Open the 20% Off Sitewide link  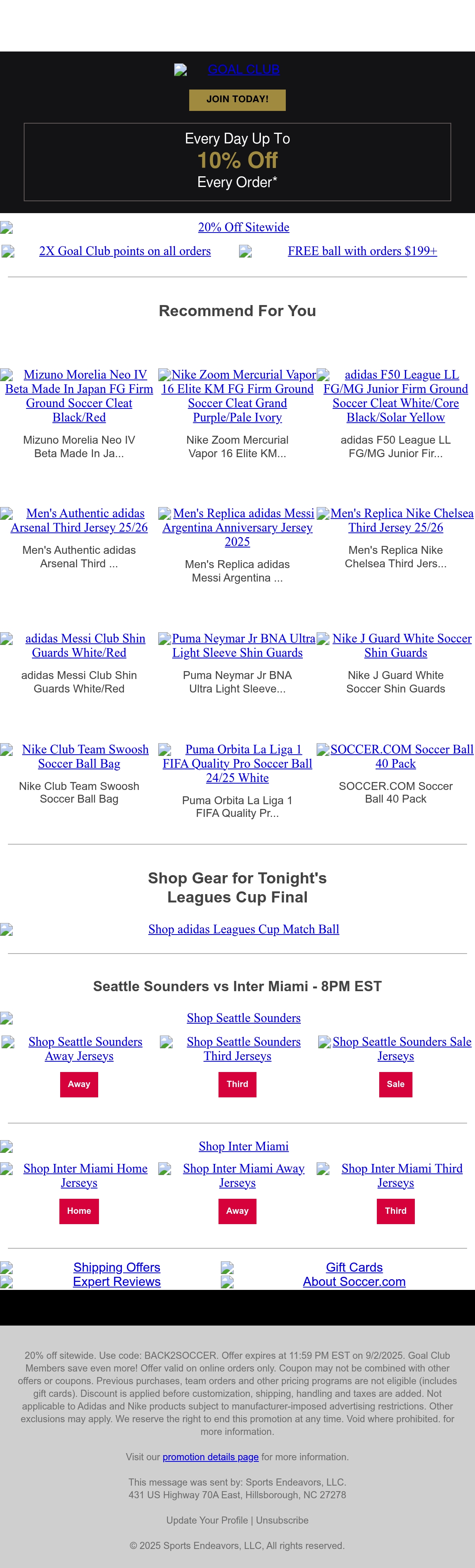pyautogui.click(x=243, y=227)
